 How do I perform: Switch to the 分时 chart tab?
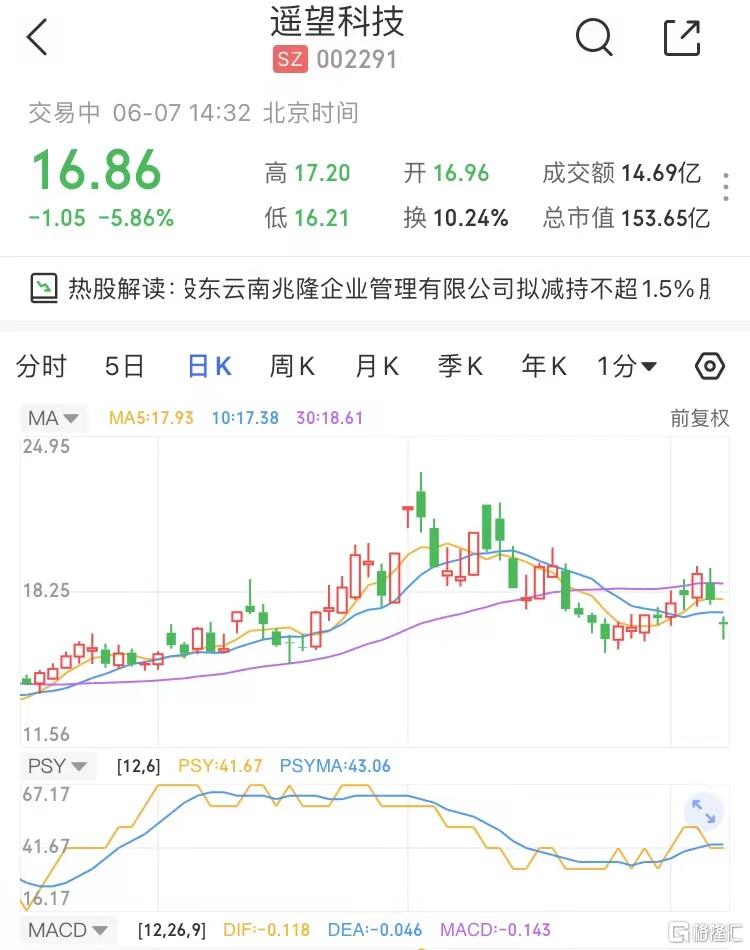(x=41, y=367)
